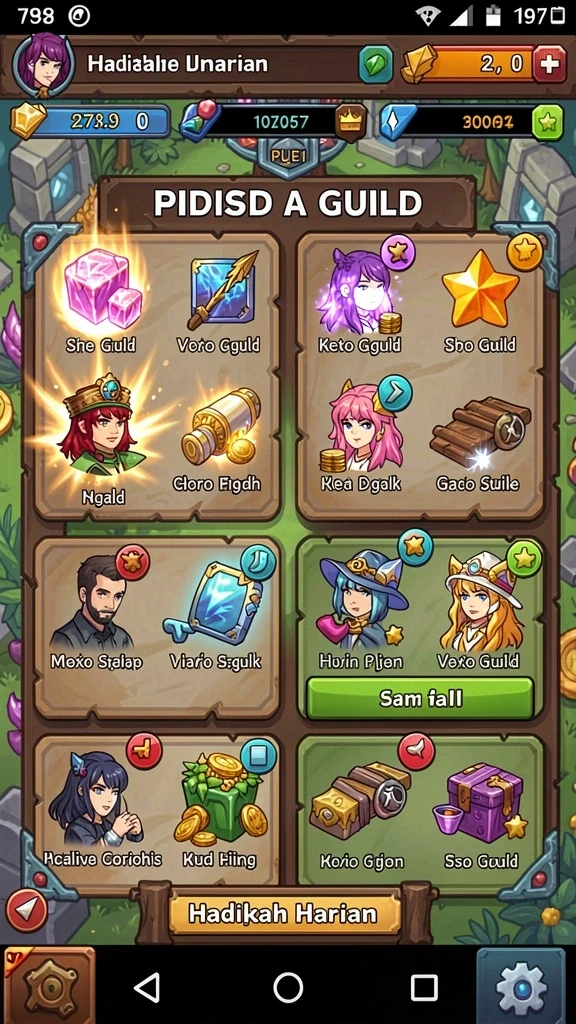Viewport: 576px width, 1024px height.
Task: Tap the red arrow button at bottom left
Action: pyautogui.click(x=27, y=910)
